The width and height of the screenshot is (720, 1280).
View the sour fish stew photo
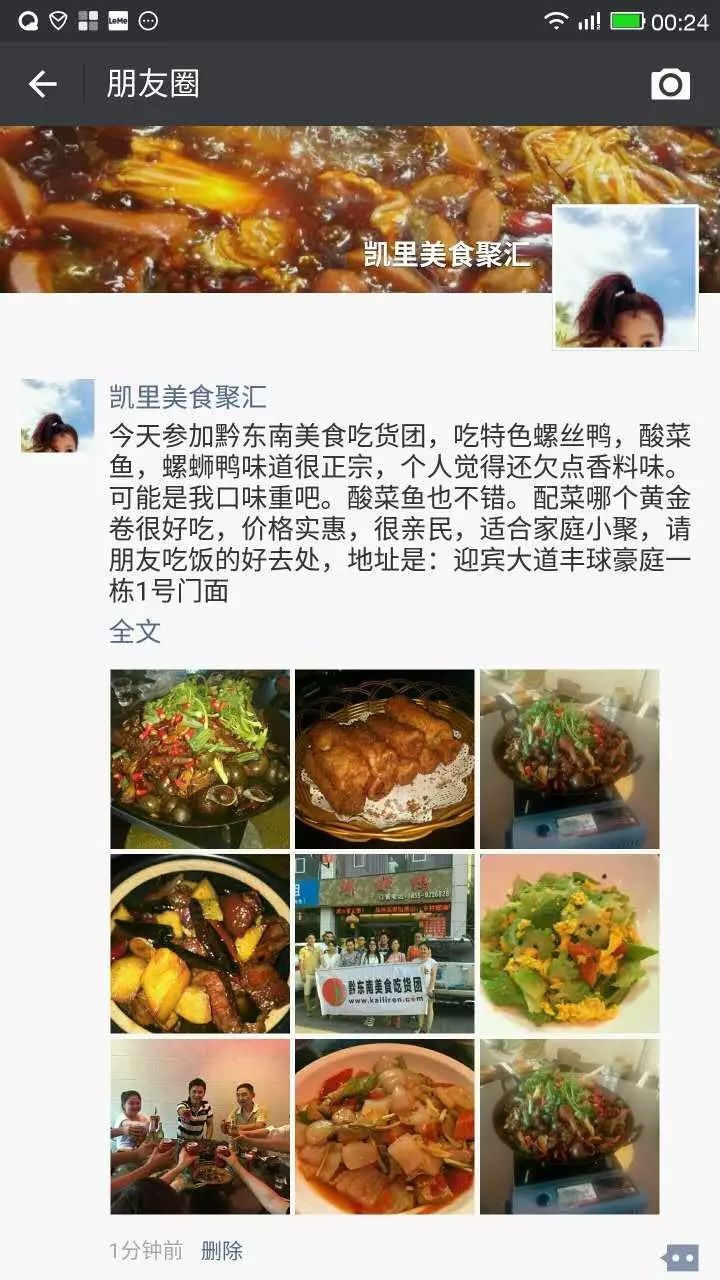384,1127
